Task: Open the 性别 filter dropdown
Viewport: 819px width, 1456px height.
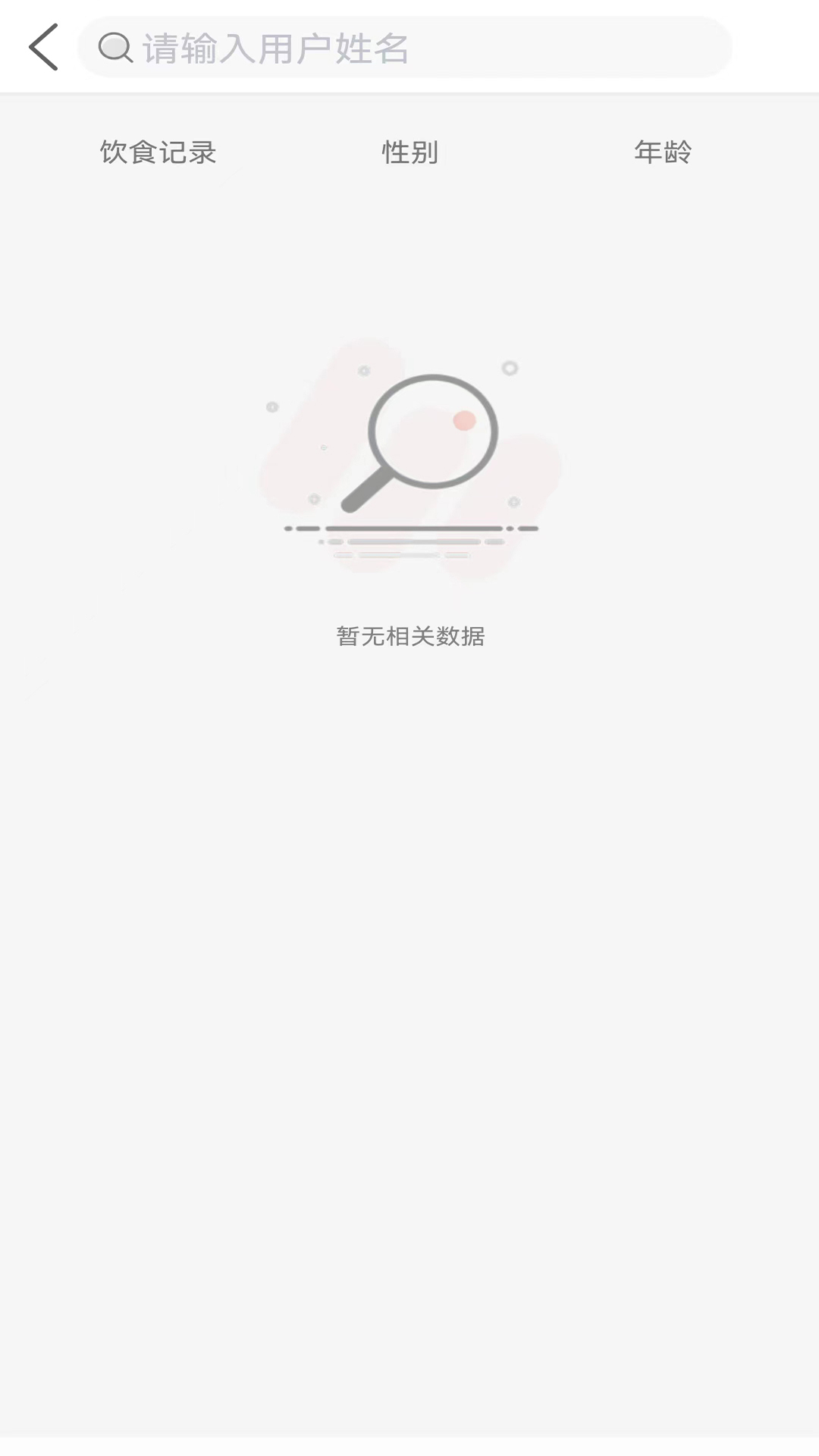Action: pos(408,152)
